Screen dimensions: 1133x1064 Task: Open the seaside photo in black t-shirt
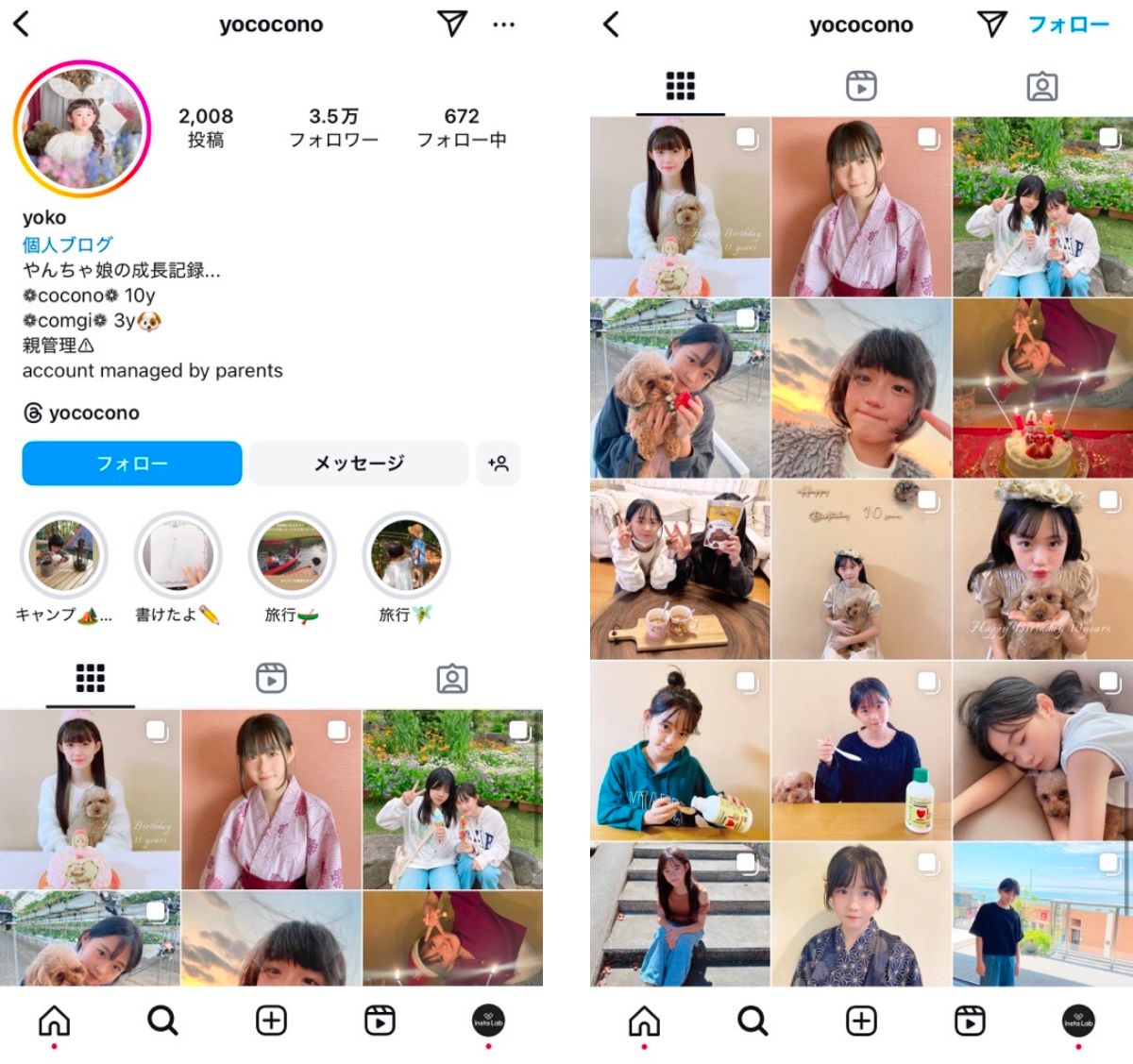1042,914
